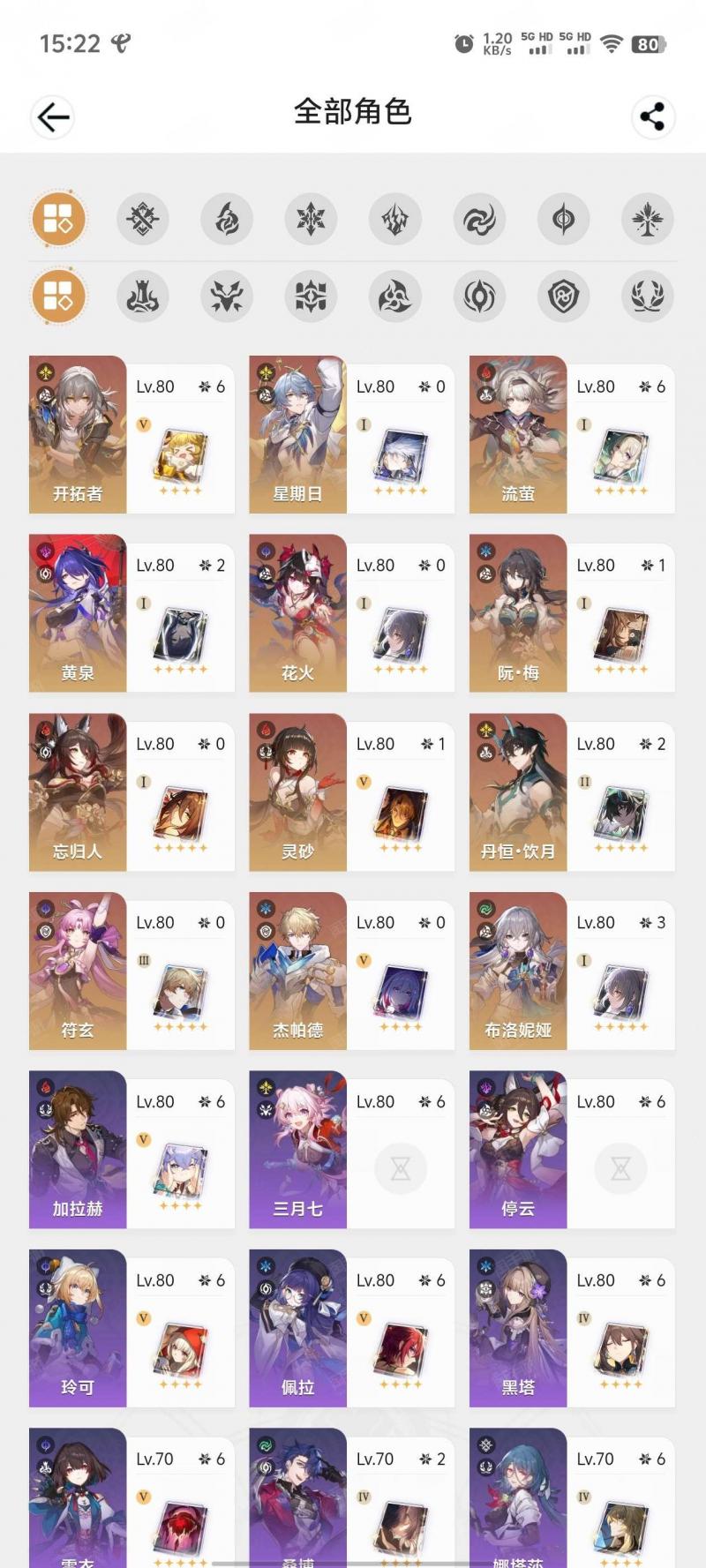
Task: Open the 三月七 character card
Action: [x=351, y=1150]
